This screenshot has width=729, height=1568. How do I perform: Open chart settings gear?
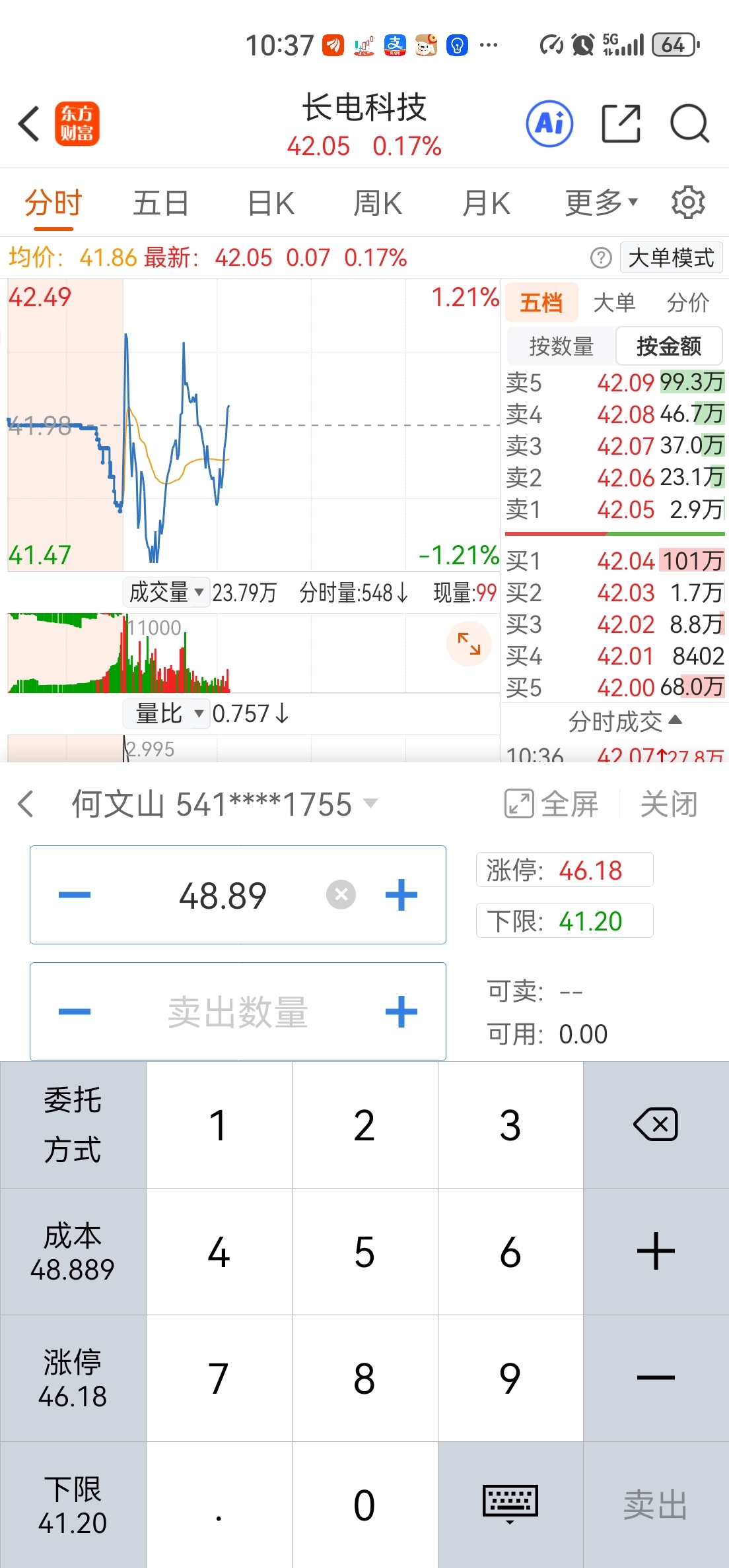tap(688, 203)
